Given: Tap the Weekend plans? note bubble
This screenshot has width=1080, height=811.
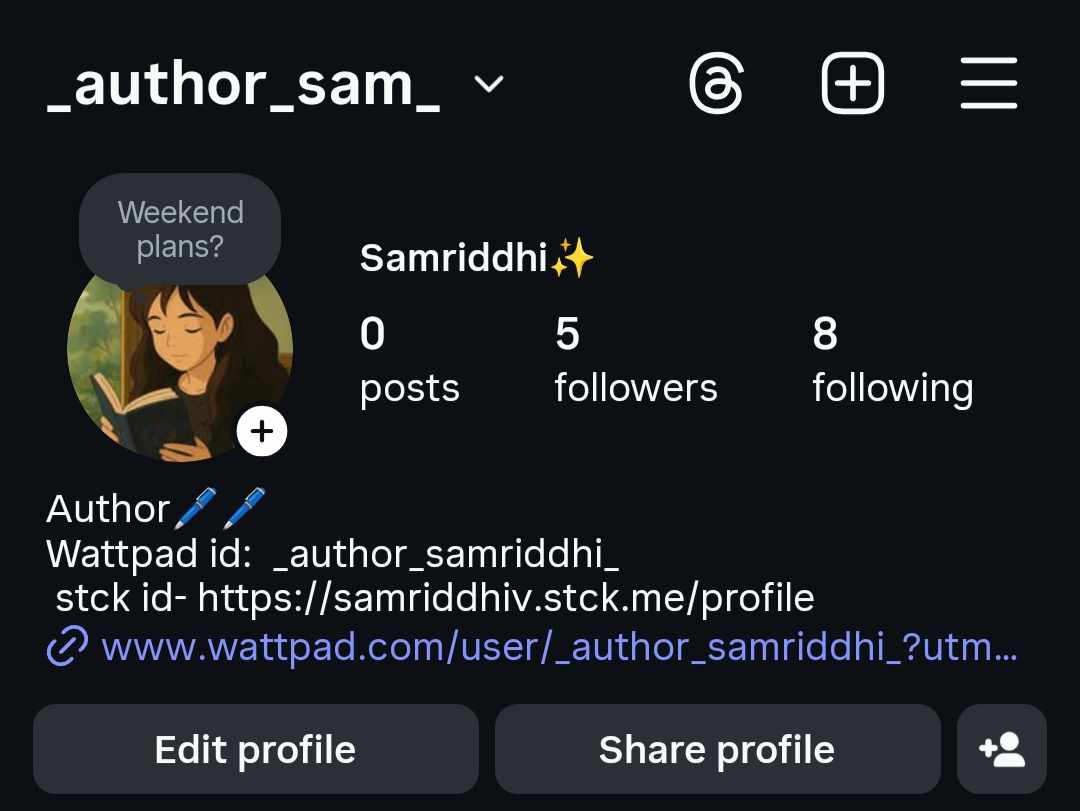Looking at the screenshot, I should tap(180, 229).
